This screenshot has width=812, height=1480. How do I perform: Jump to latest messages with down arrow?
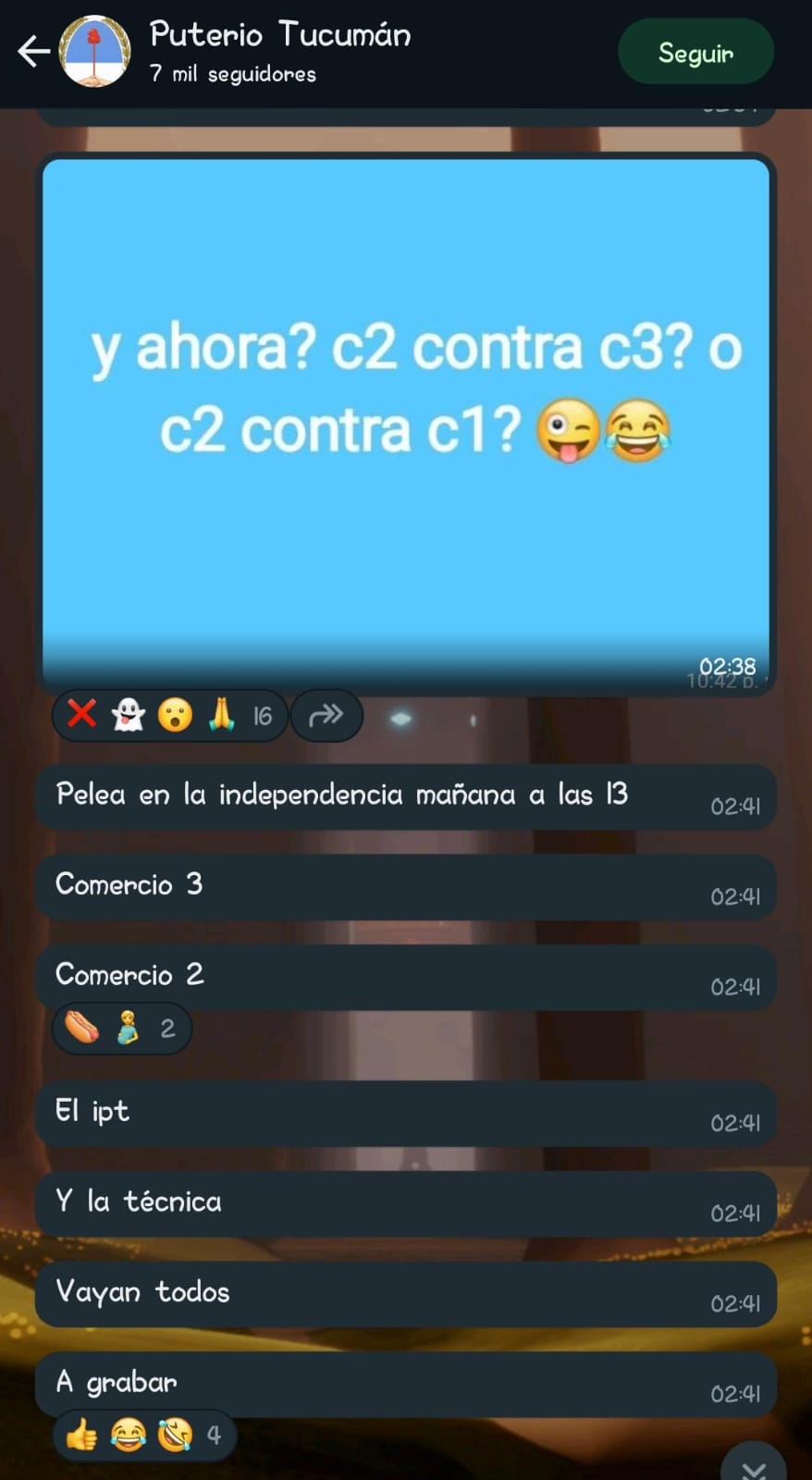coord(753,1466)
